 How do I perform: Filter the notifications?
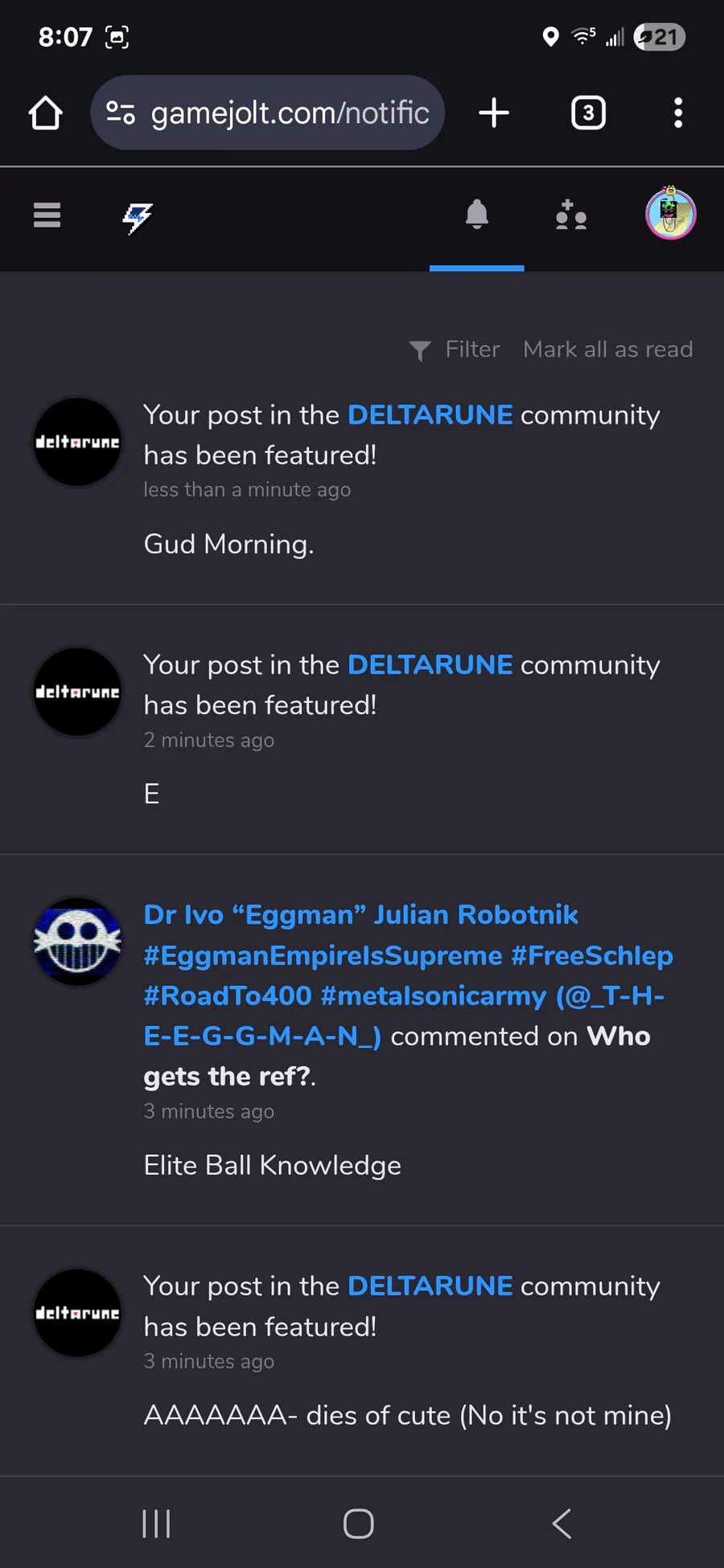coord(455,350)
